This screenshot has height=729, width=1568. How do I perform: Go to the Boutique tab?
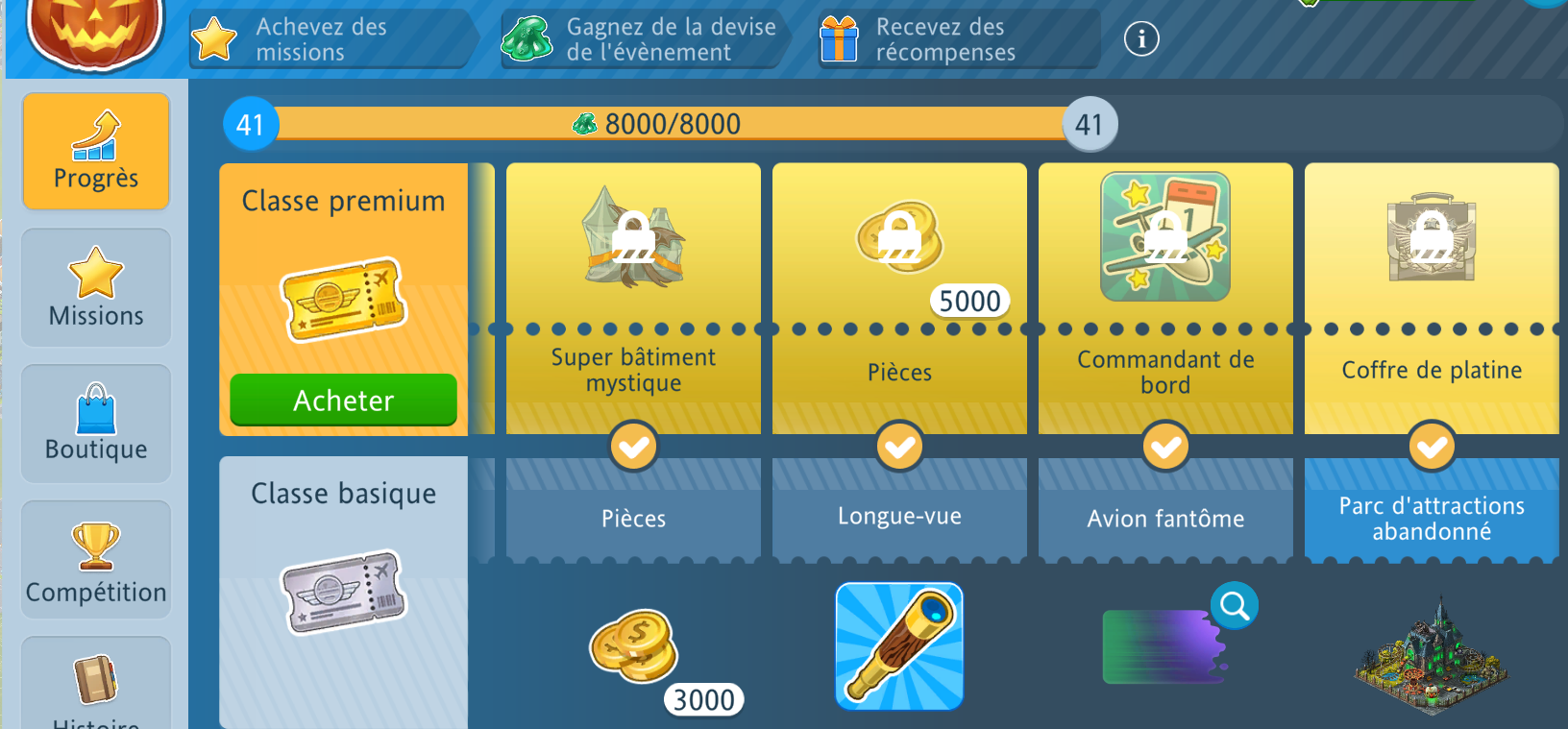(x=96, y=424)
